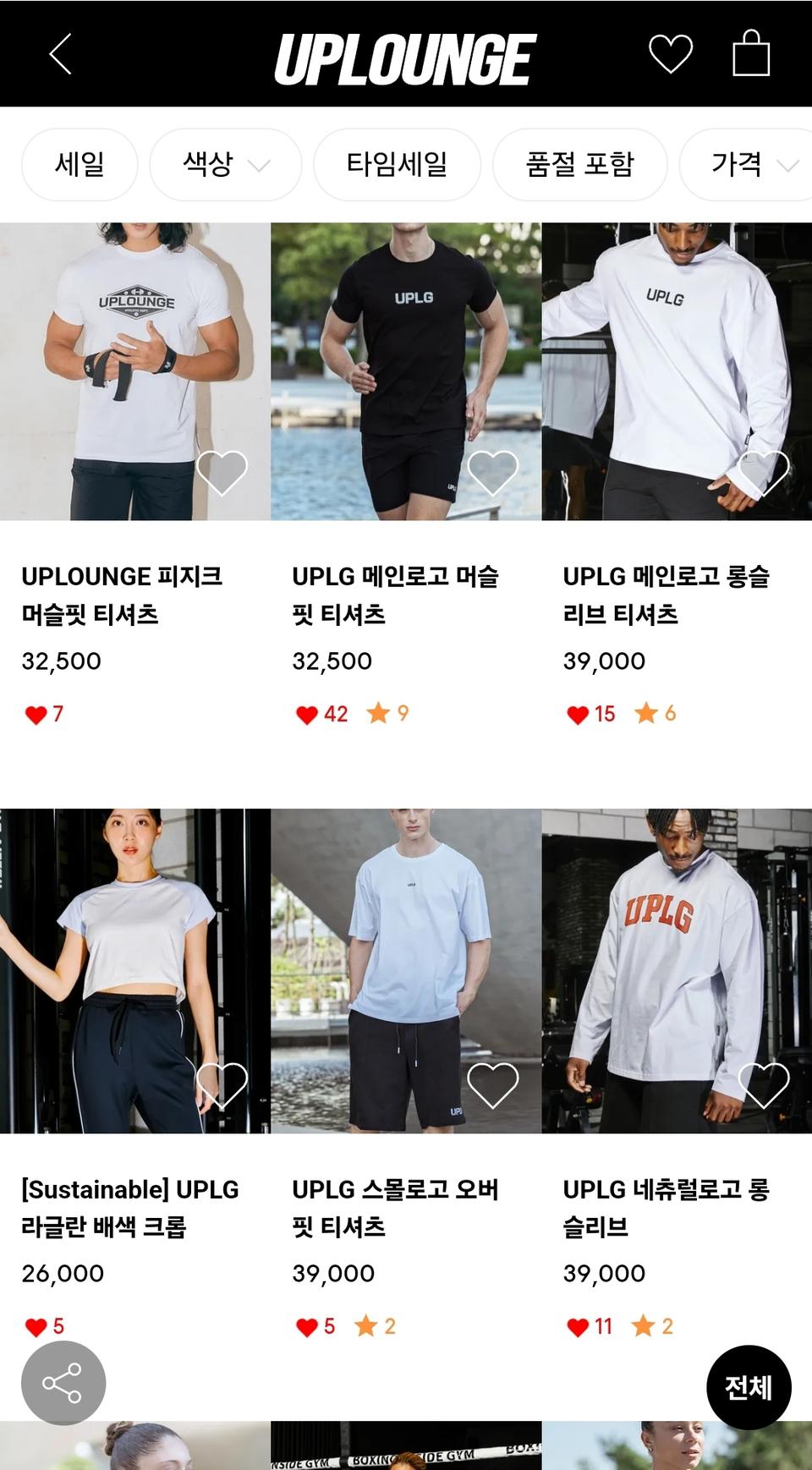The height and width of the screenshot is (1470, 812).
Task: Open the 가격 filter dropdown
Action: 752,165
